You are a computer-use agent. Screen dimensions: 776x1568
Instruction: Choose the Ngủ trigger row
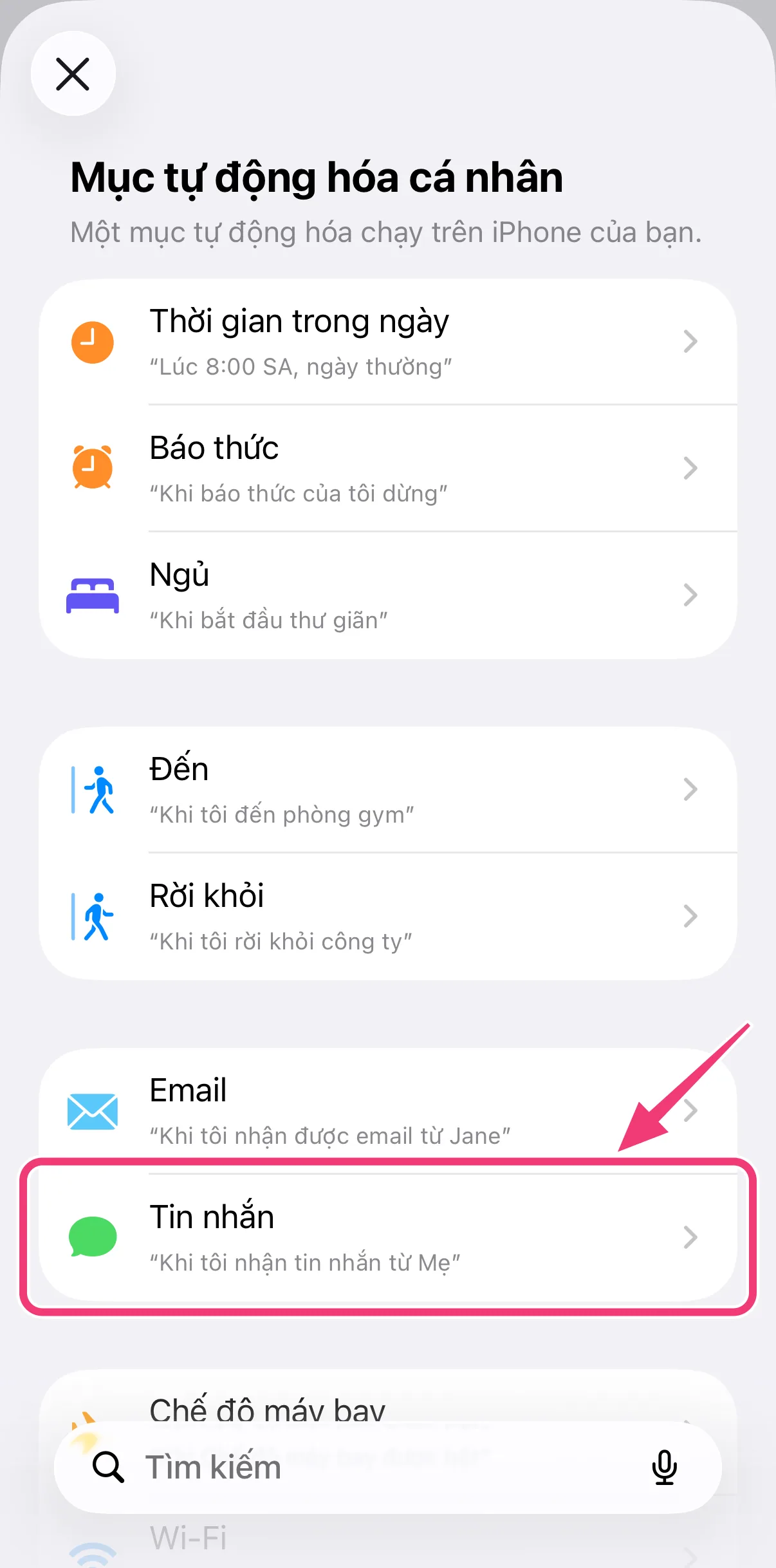[388, 595]
